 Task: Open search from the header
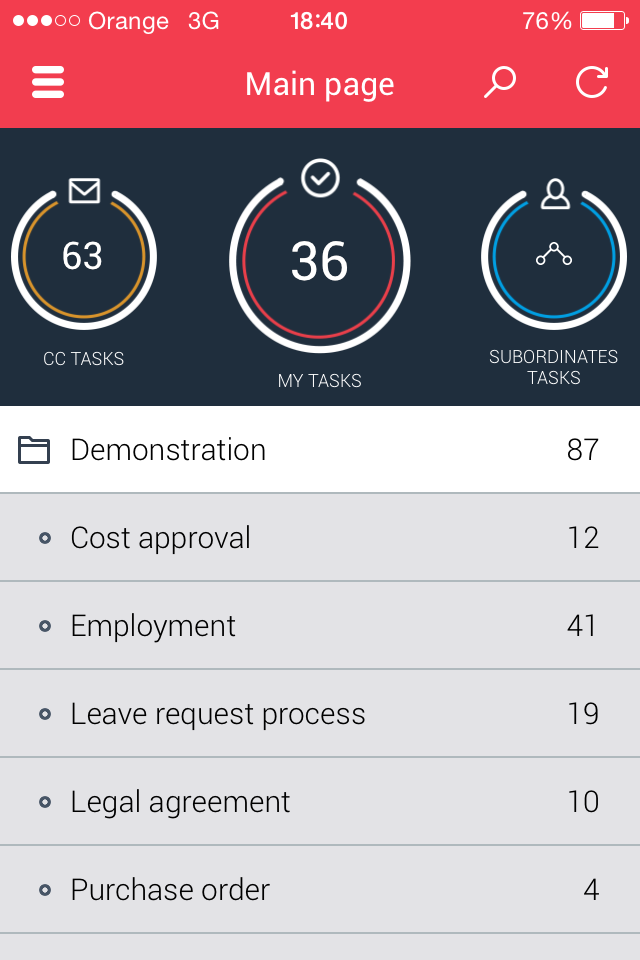coord(499,83)
